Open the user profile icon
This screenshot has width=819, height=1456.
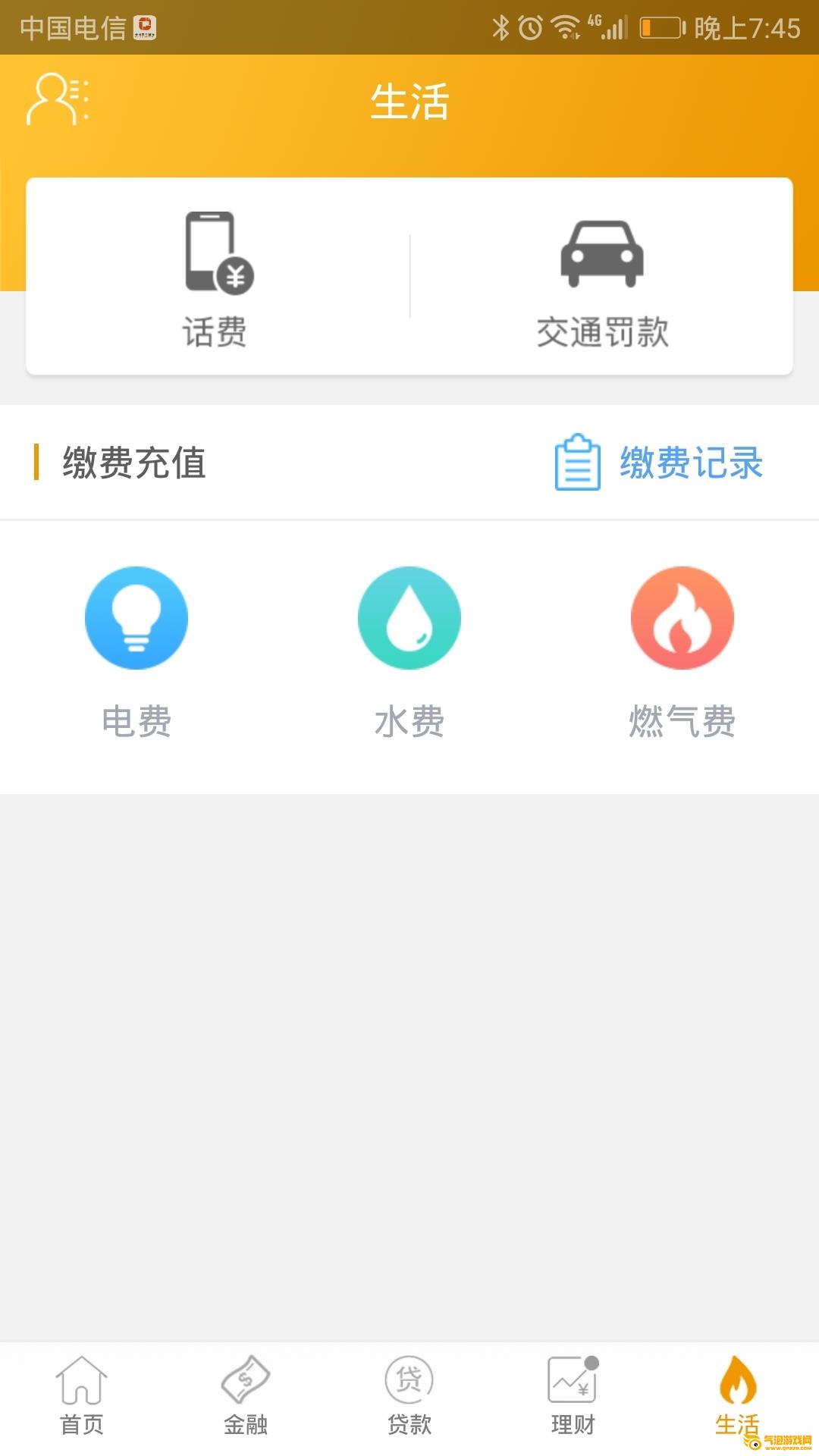point(57,99)
